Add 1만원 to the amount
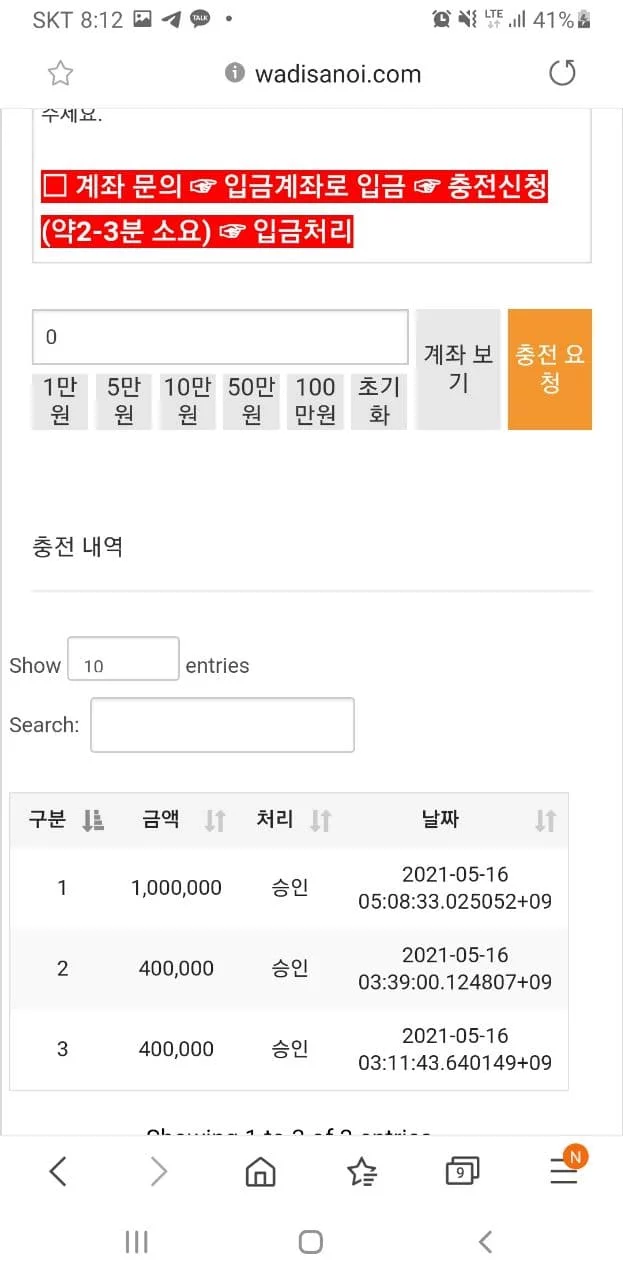The width and height of the screenshot is (623, 1280). 60,401
